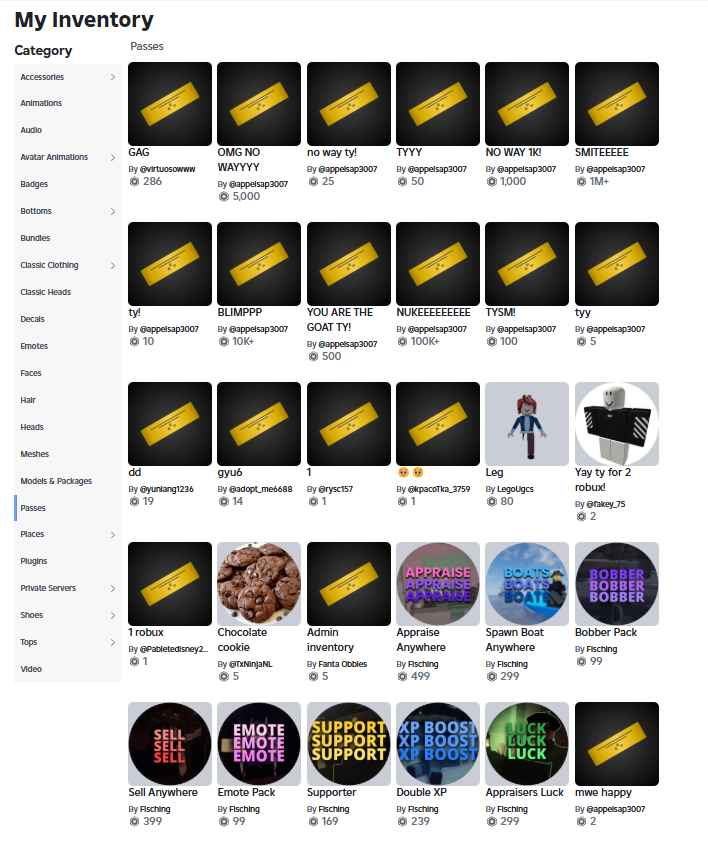Open the Emotes category
Image resolution: width=708 pixels, height=861 pixels.
pyautogui.click(x=34, y=347)
